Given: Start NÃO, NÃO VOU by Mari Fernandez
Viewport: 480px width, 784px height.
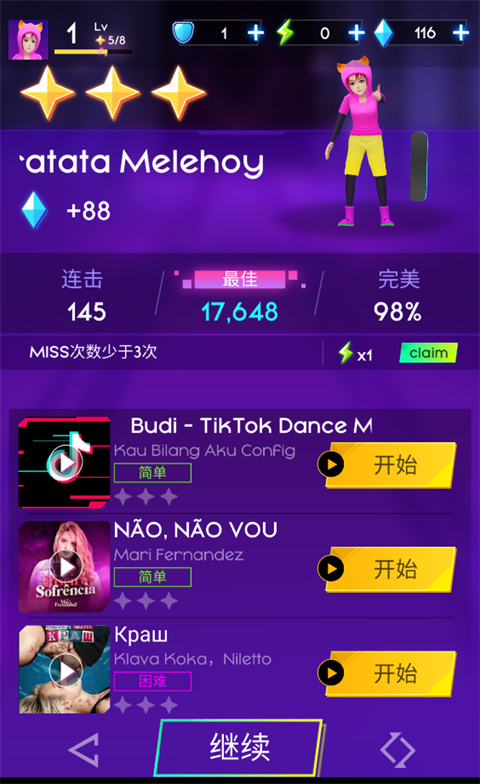Looking at the screenshot, I should (x=387, y=569).
